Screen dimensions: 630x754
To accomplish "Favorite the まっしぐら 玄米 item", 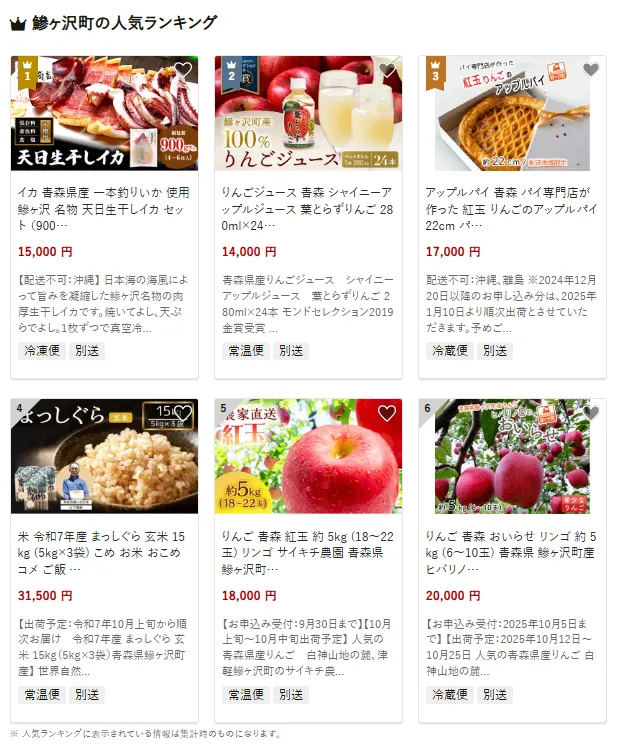I will coord(183,413).
